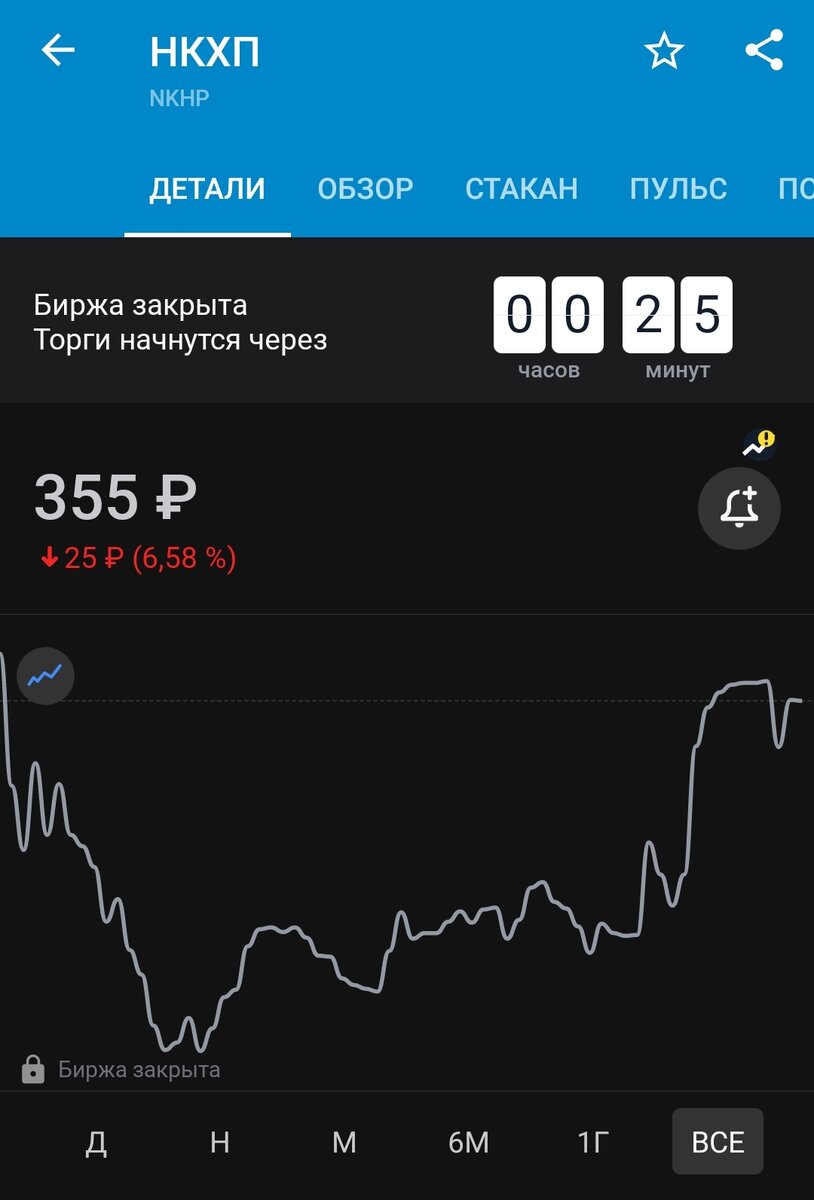
Task: Add NKHP to favorites via star icon
Action: 663,50
